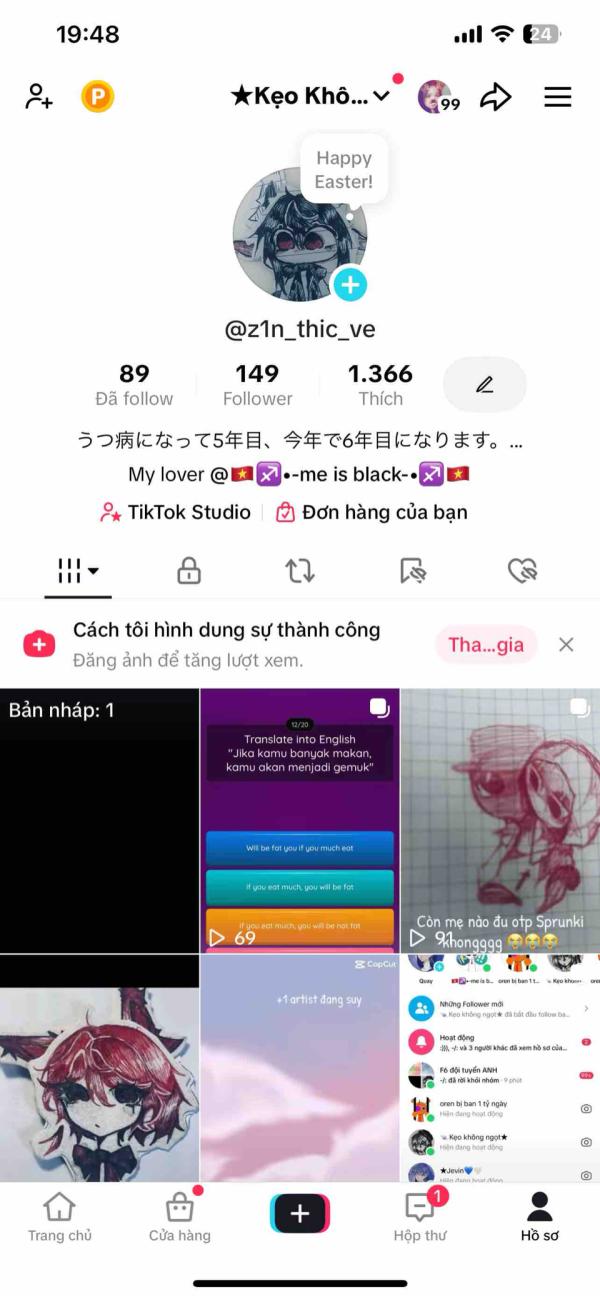Viewport: 600px width, 1299px height.
Task: Open the hamburger menu
Action: pyautogui.click(x=557, y=97)
